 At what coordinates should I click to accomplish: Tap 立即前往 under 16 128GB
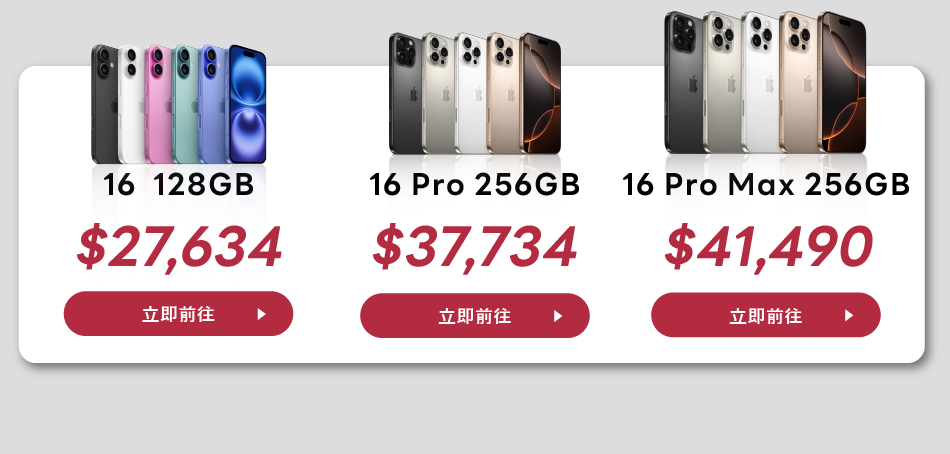(x=178, y=314)
